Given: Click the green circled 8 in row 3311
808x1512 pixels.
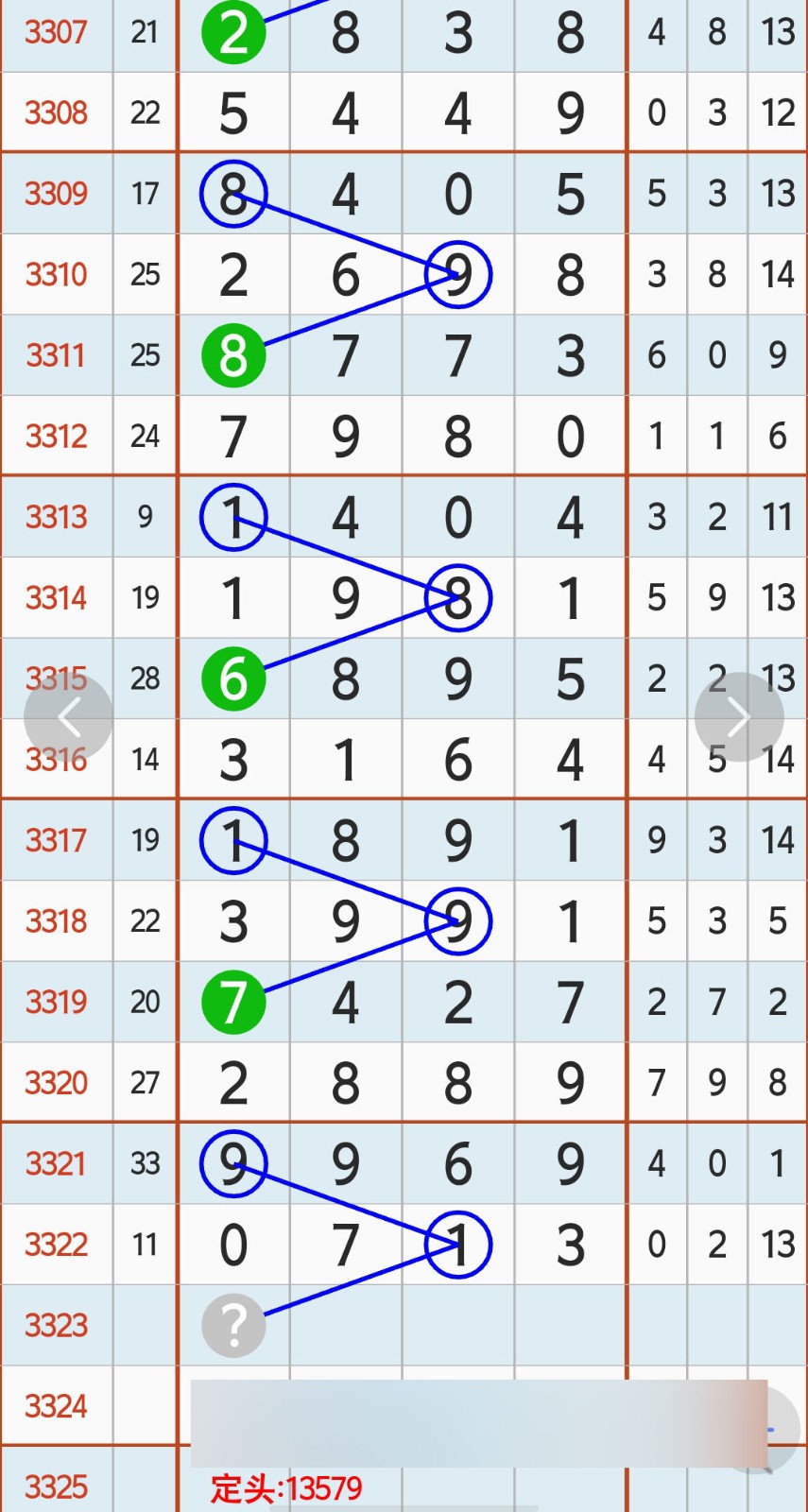Looking at the screenshot, I should (232, 355).
